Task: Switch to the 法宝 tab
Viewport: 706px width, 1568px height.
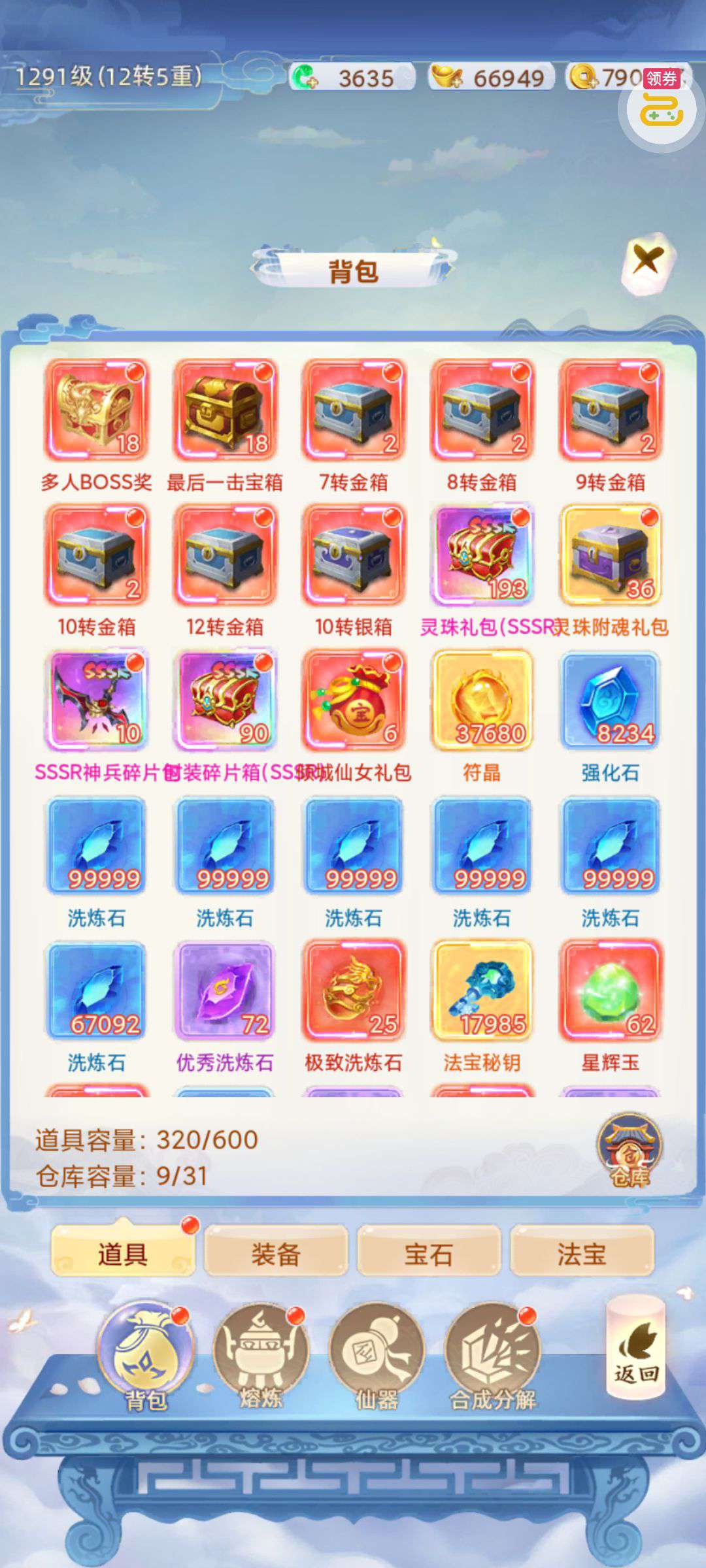Action: 581,1254
